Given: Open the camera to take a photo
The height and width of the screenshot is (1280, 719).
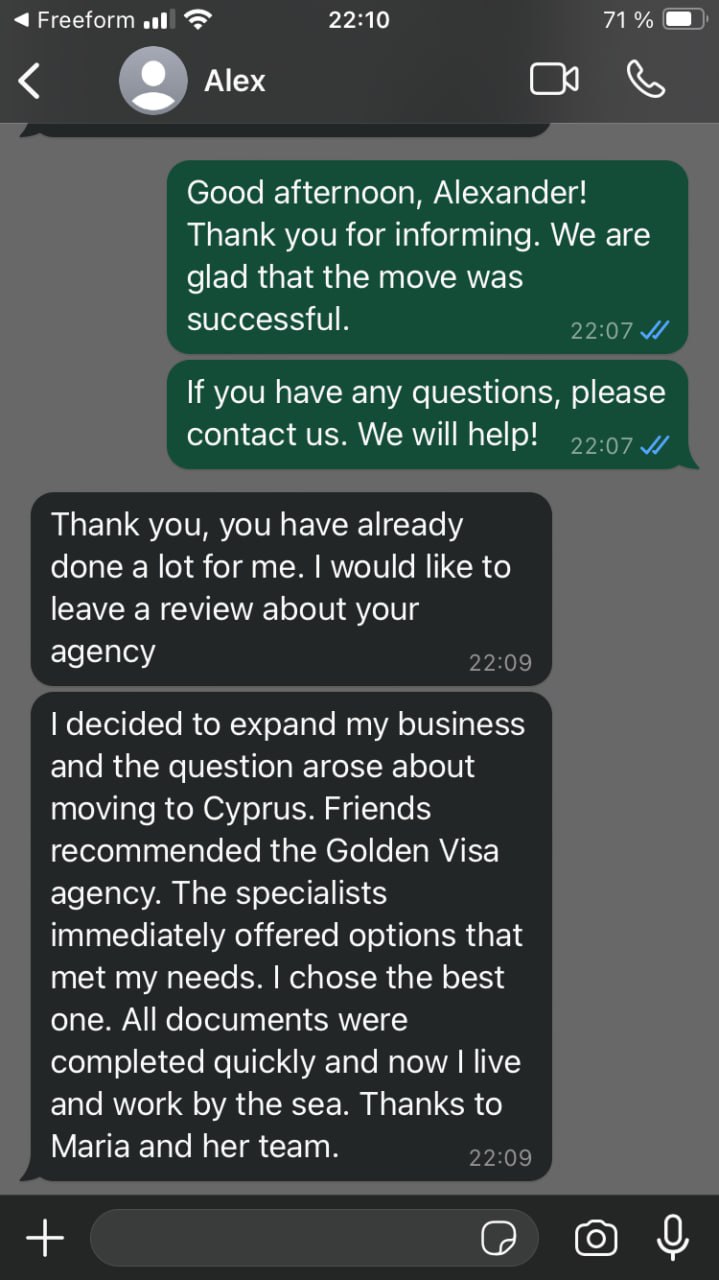Looking at the screenshot, I should (x=596, y=1239).
